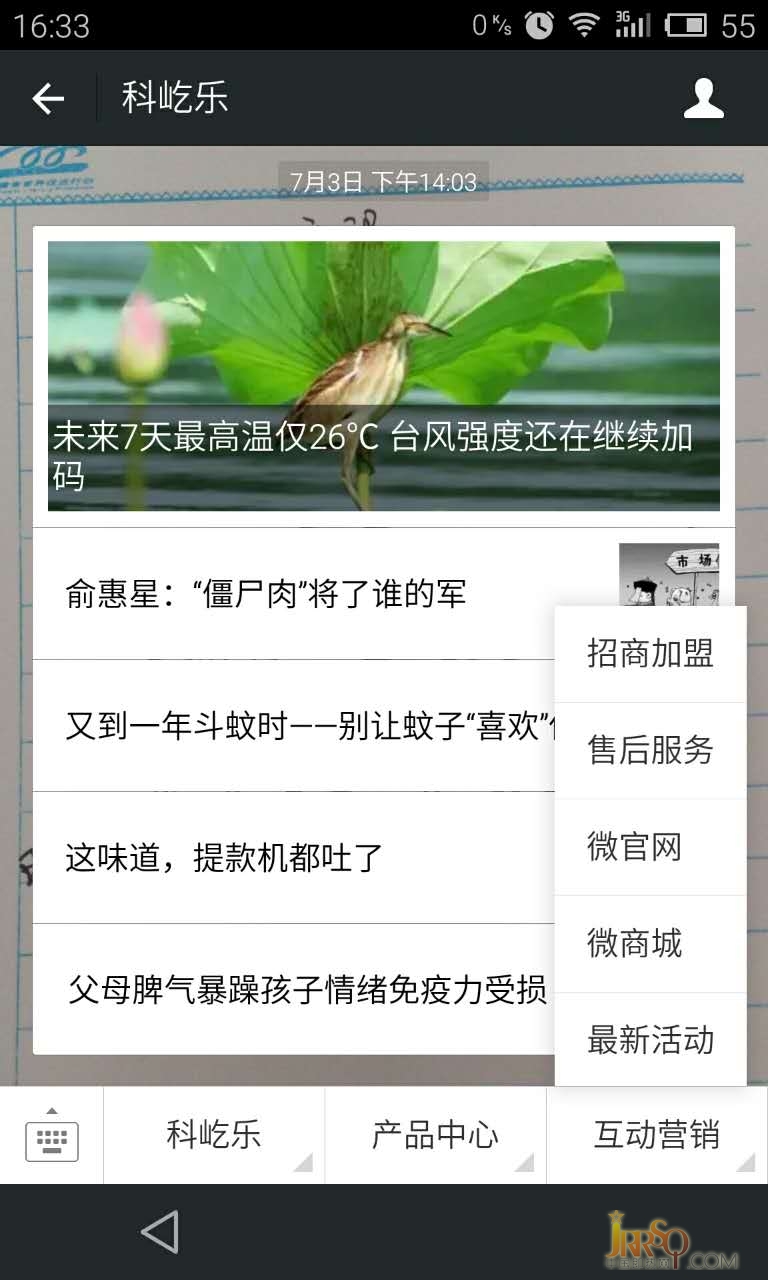Open the article about 未来7天最高温仅26°C
Image resolution: width=768 pixels, height=1280 pixels.
point(383,376)
